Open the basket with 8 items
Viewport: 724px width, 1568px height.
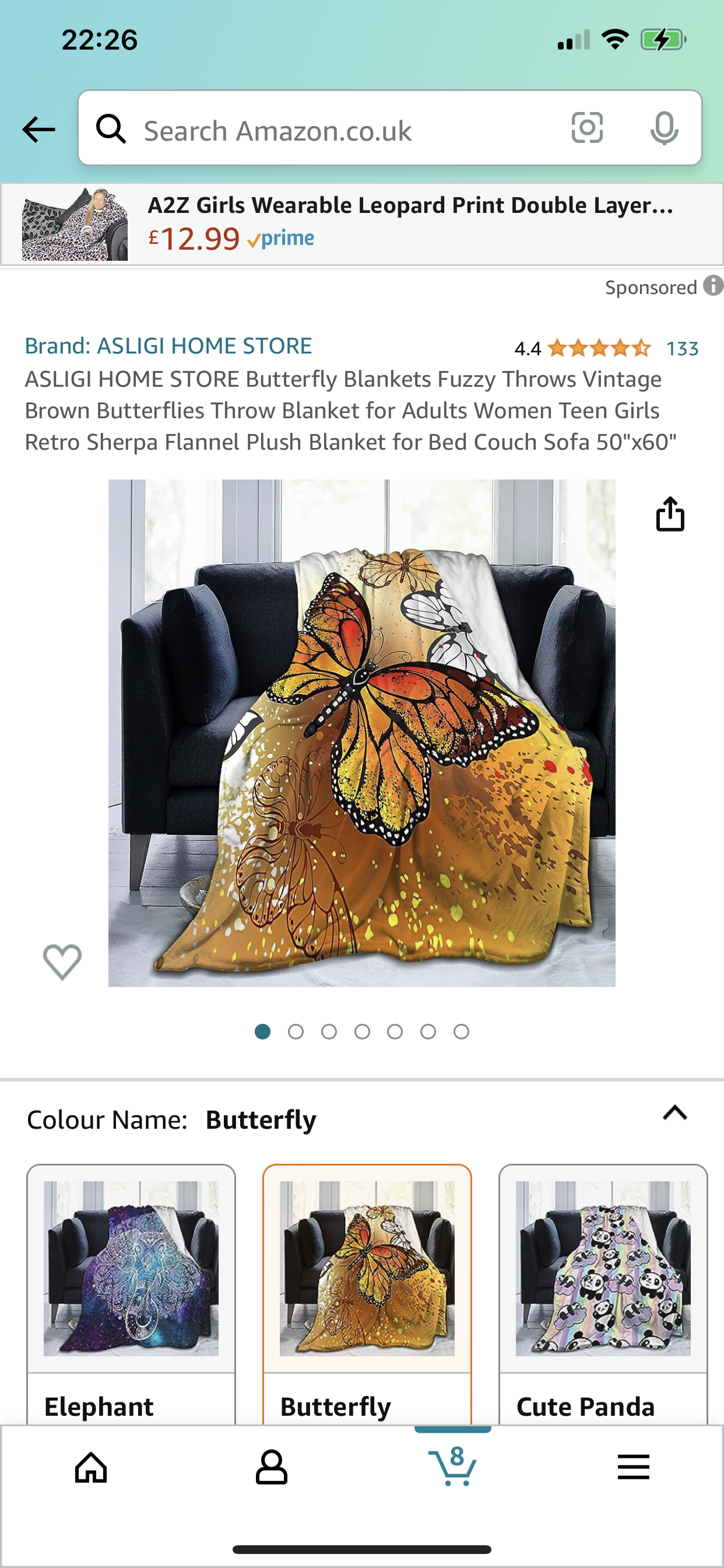click(453, 1466)
